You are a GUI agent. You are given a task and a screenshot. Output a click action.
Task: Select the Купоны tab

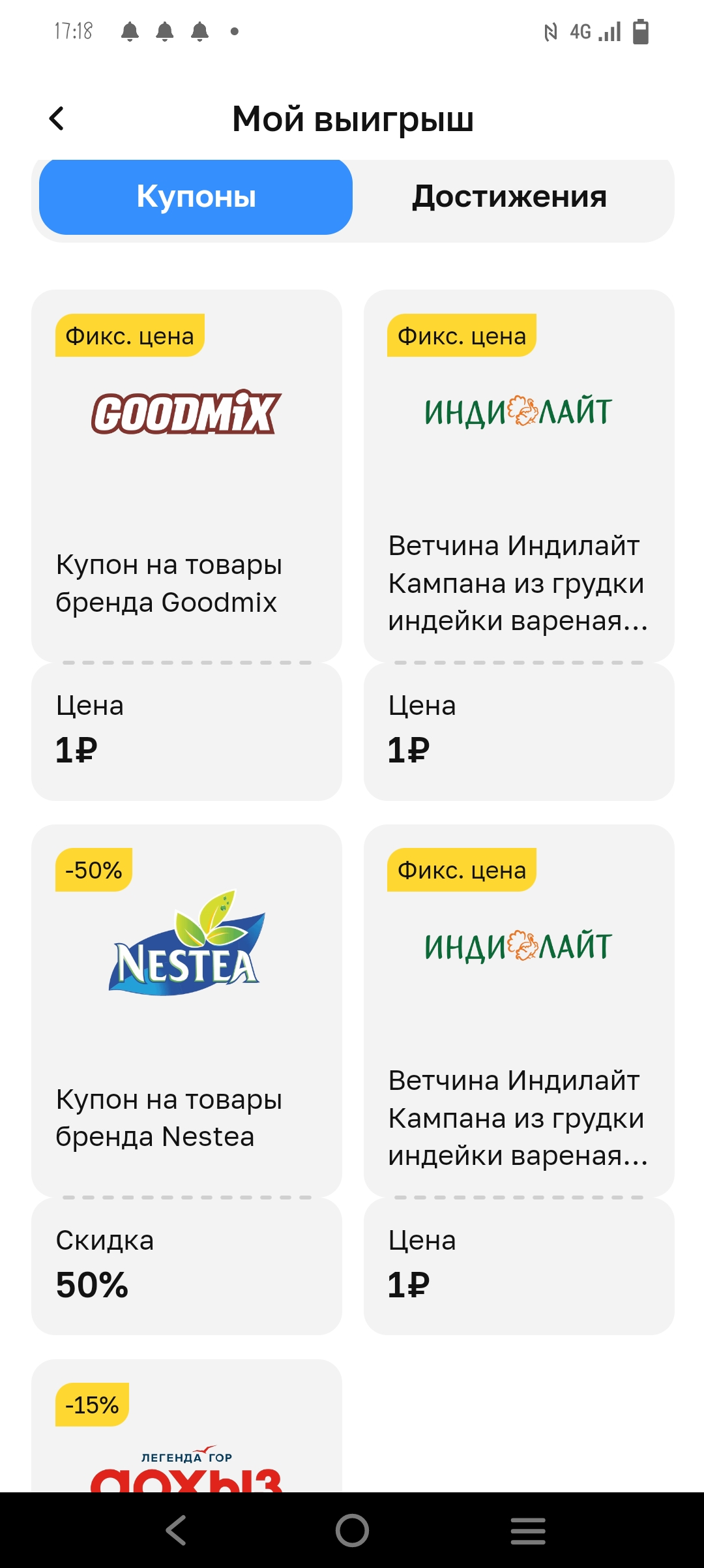(196, 197)
